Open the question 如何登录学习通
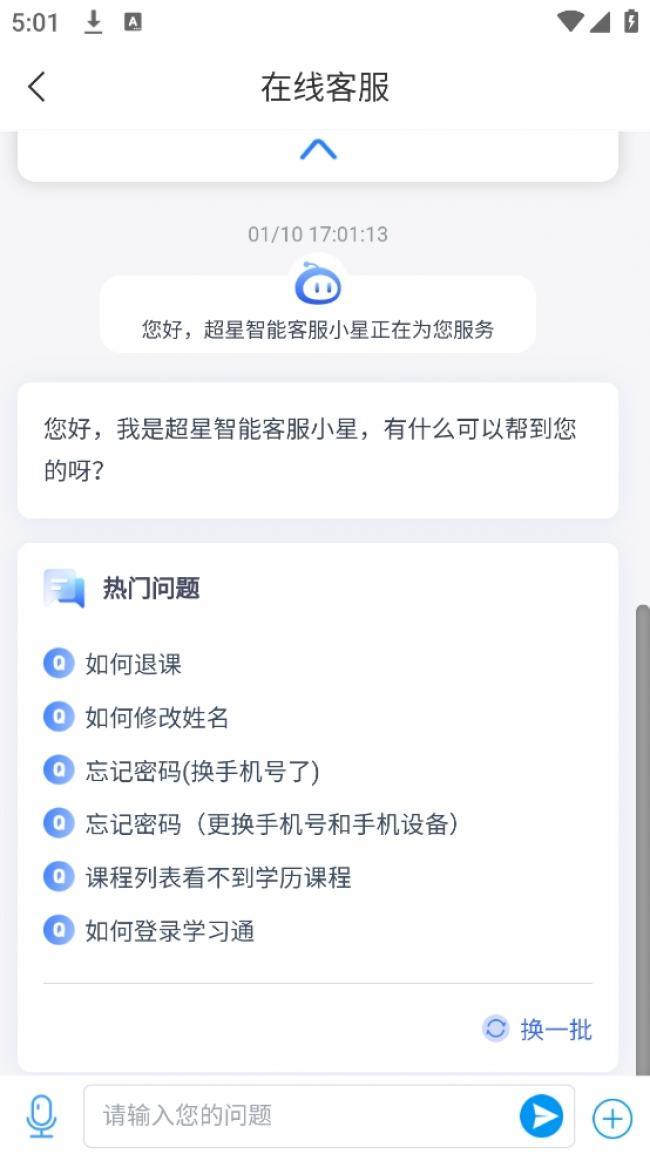650x1154 pixels. 169,931
